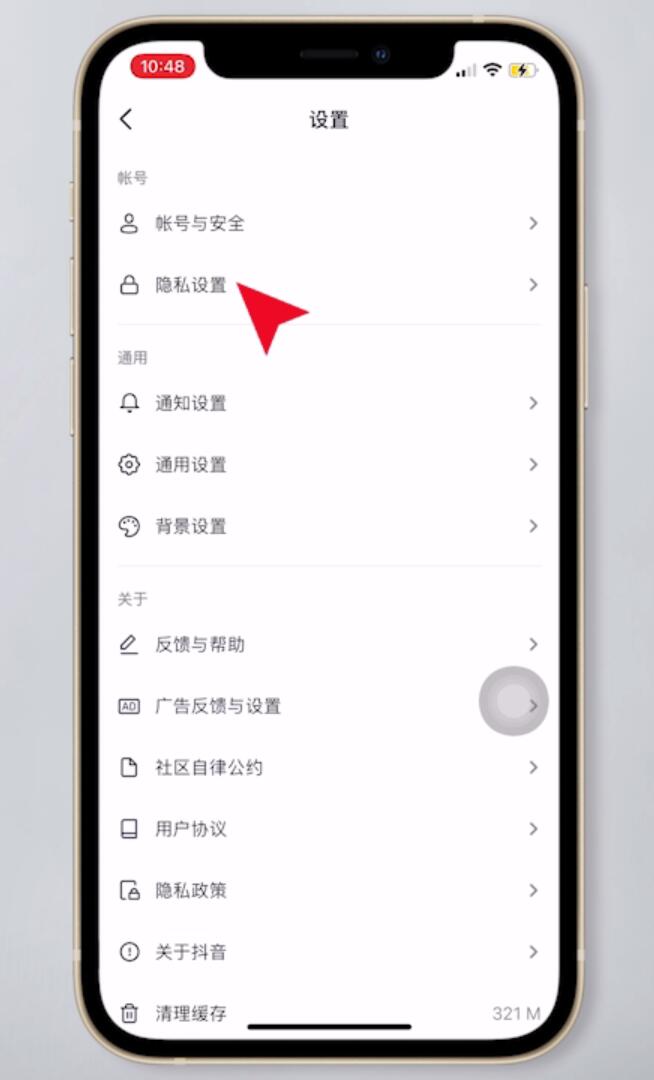Open 帐号与安全 settings
The image size is (654, 1080).
[329, 223]
